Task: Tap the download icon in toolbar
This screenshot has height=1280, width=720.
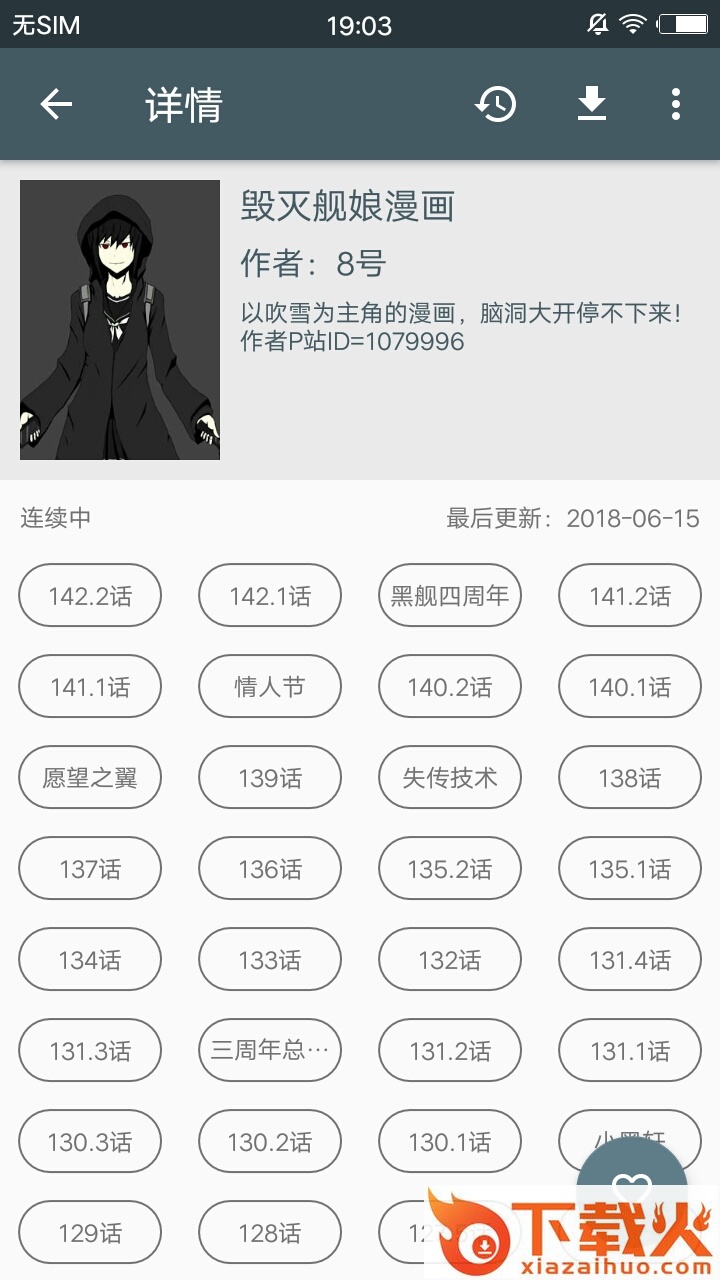Action: [x=592, y=104]
